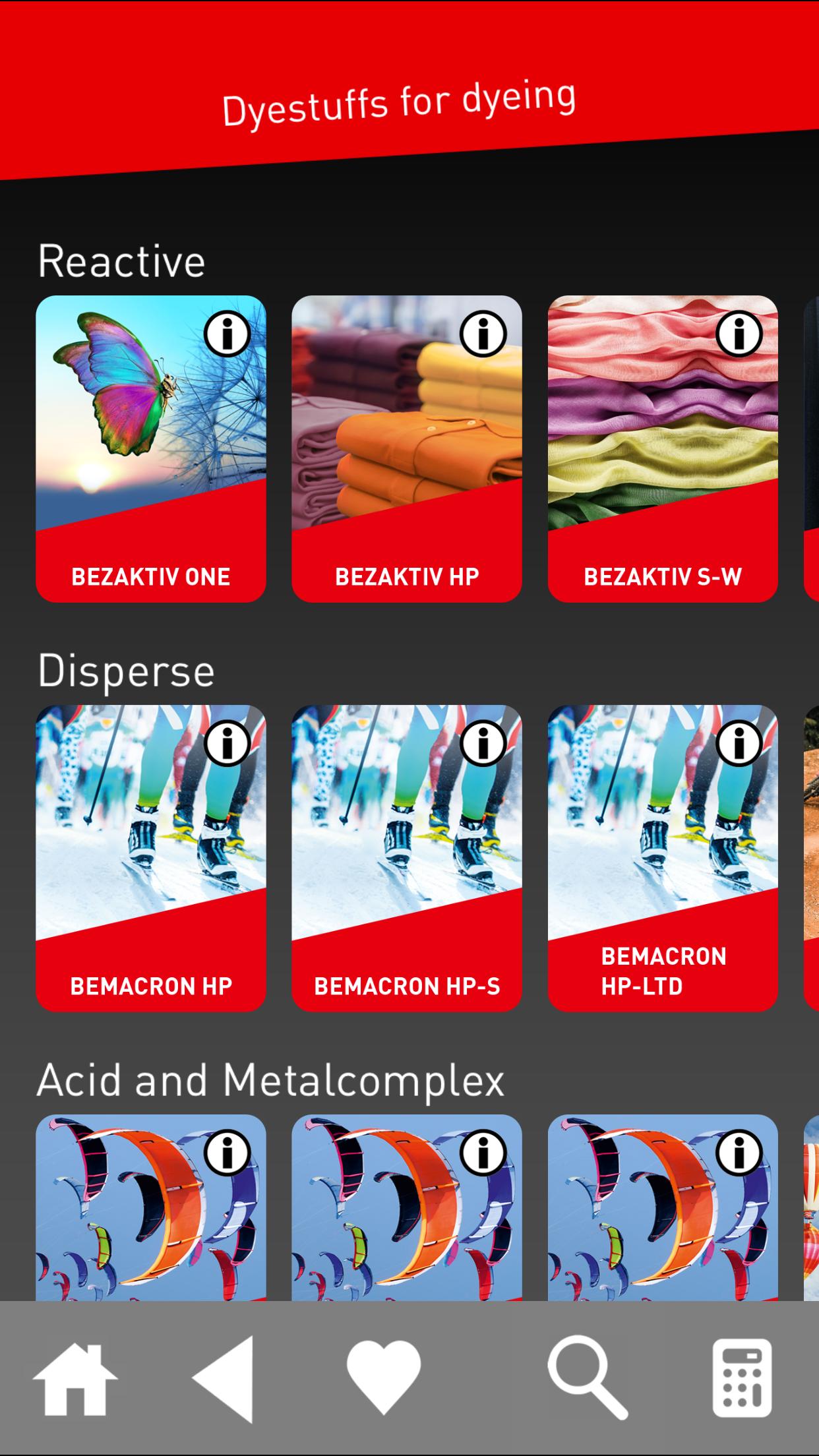Open the BEZAKTIV S-W card

click(x=663, y=448)
